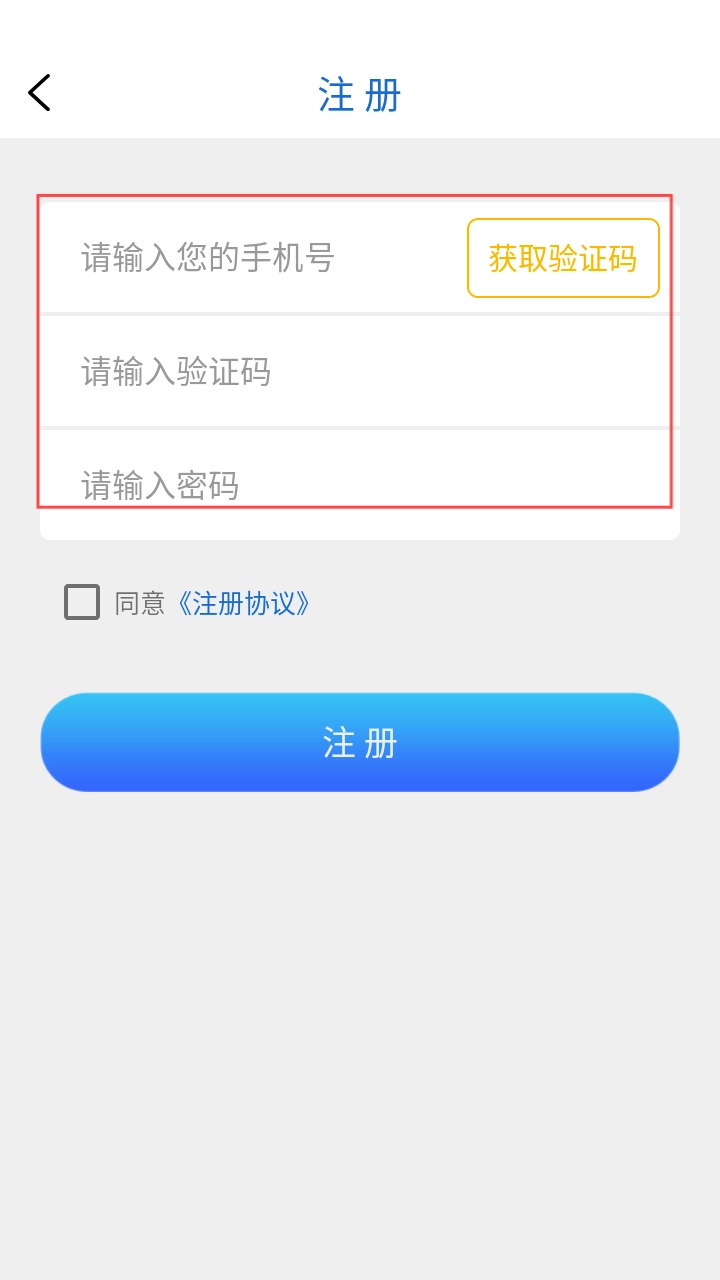Focus the verification code field
Image resolution: width=720 pixels, height=1280 pixels.
pos(350,372)
